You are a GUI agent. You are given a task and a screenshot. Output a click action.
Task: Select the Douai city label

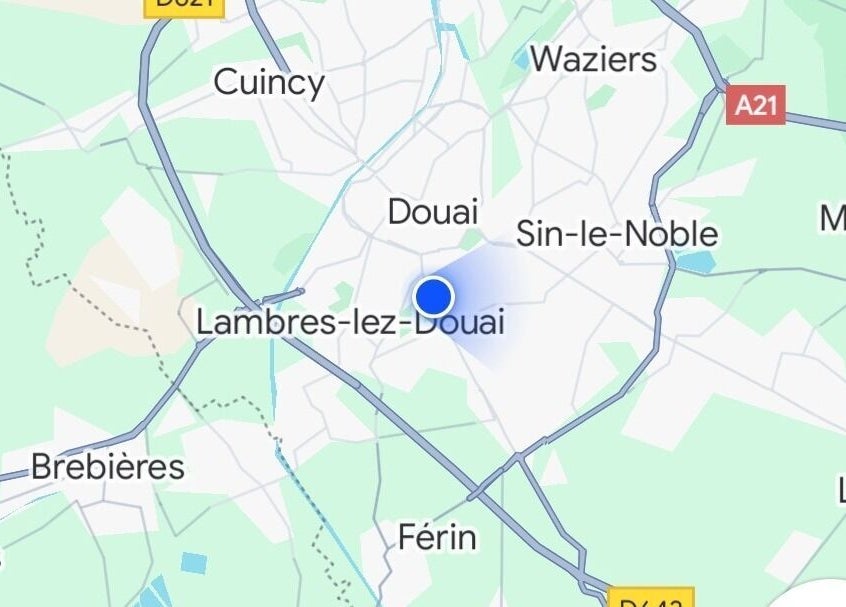(433, 212)
